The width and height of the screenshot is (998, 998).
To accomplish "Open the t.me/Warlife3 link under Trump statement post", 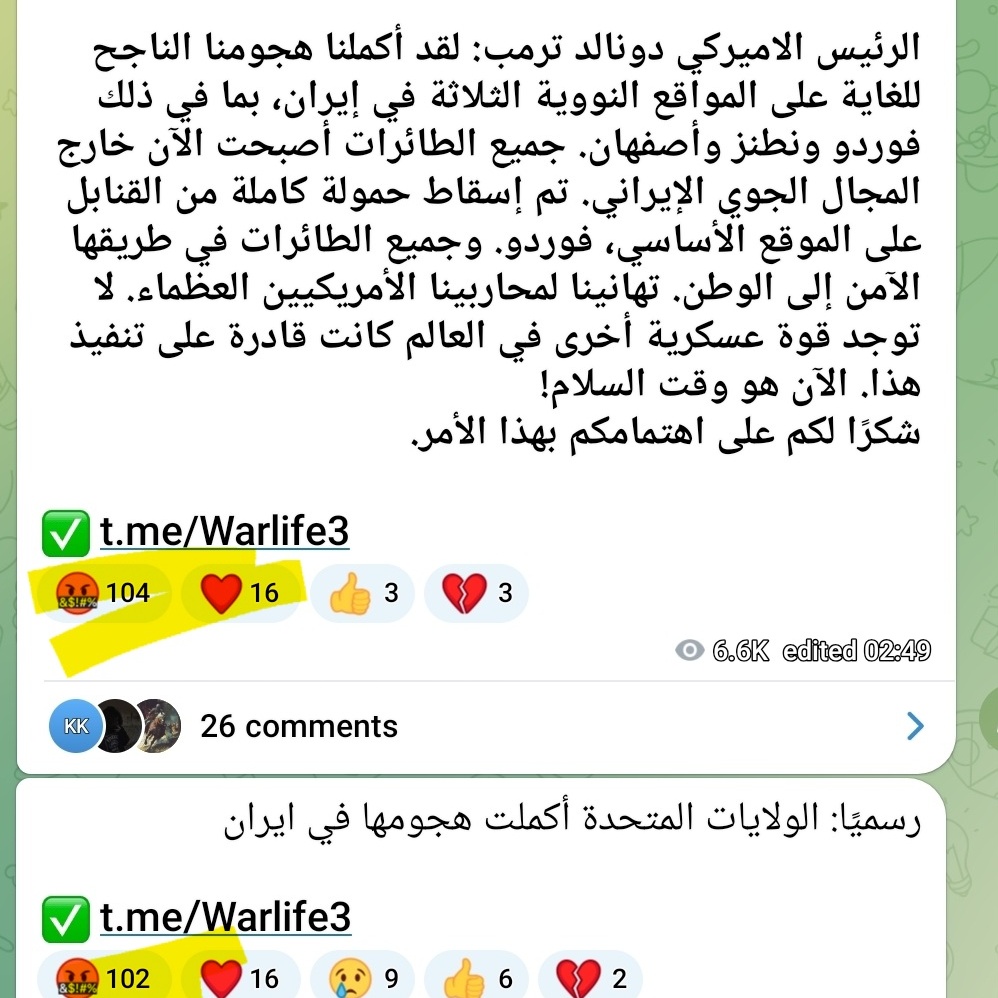I will click(224, 532).
